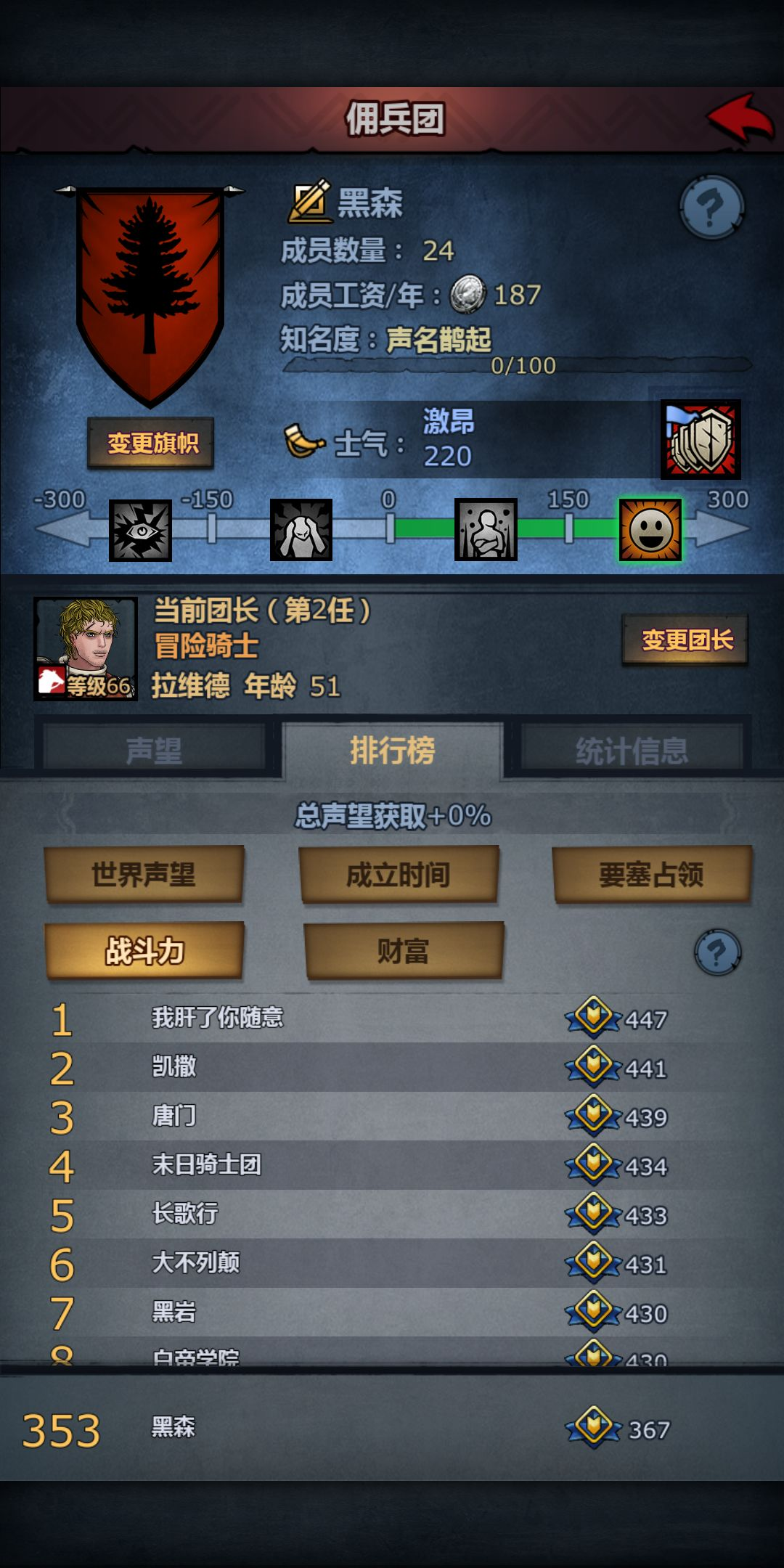Switch to the 统计信息 tab
784x1568 pixels.
pyautogui.click(x=631, y=750)
